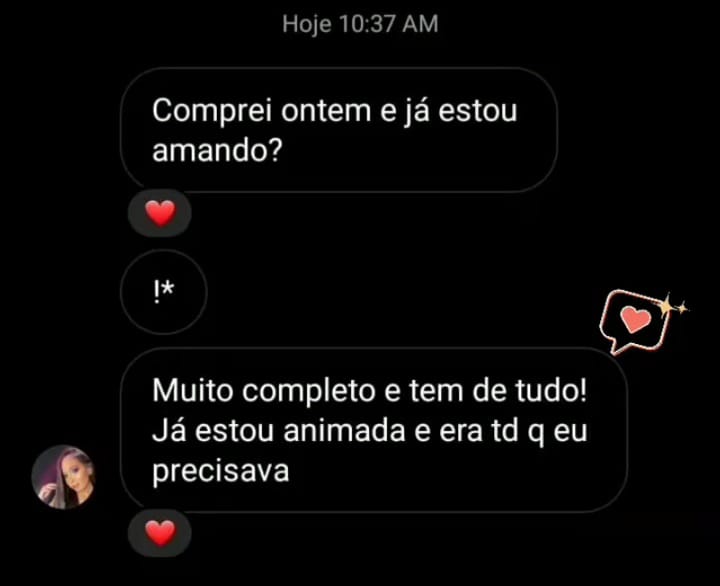Tap the heart reaction under "Comprei ontem" message
This screenshot has height=586, width=720.
160,212
